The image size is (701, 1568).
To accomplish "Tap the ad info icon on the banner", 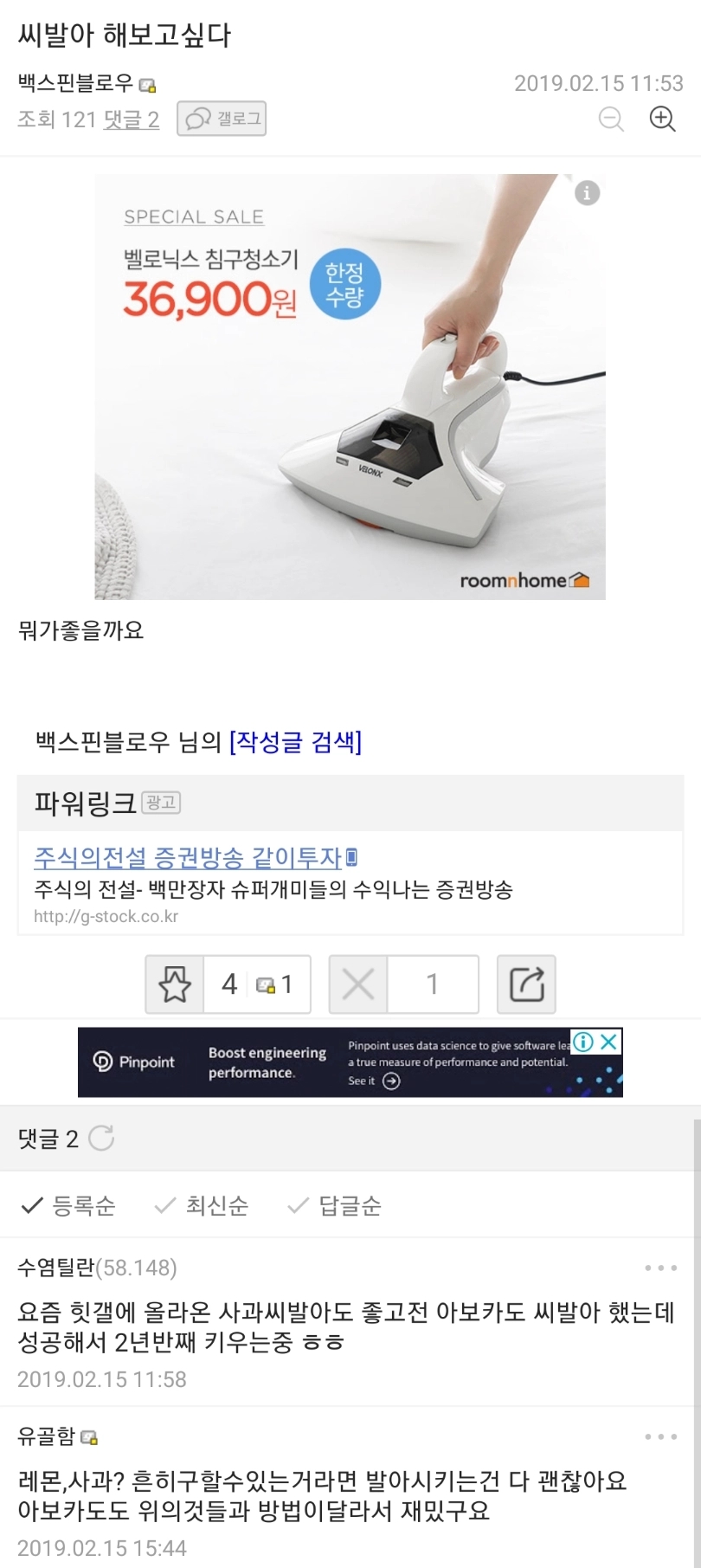I will tap(588, 192).
